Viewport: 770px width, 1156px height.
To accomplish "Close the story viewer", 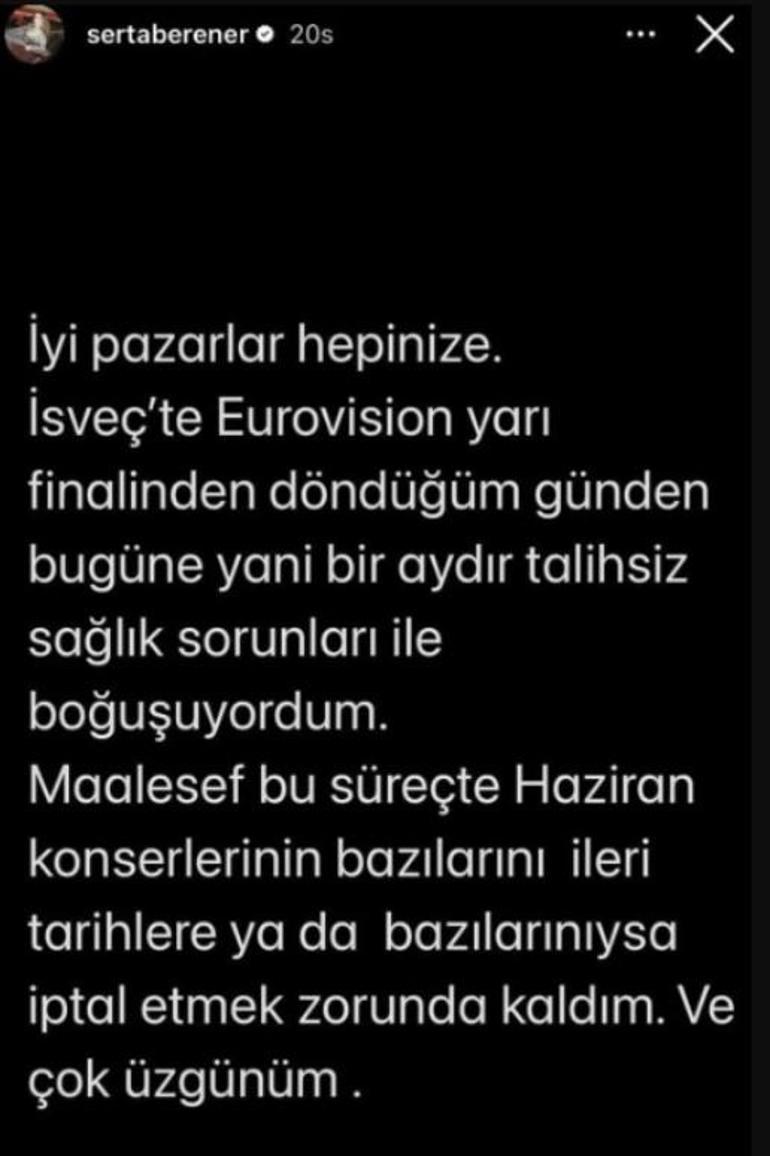I will coord(714,35).
